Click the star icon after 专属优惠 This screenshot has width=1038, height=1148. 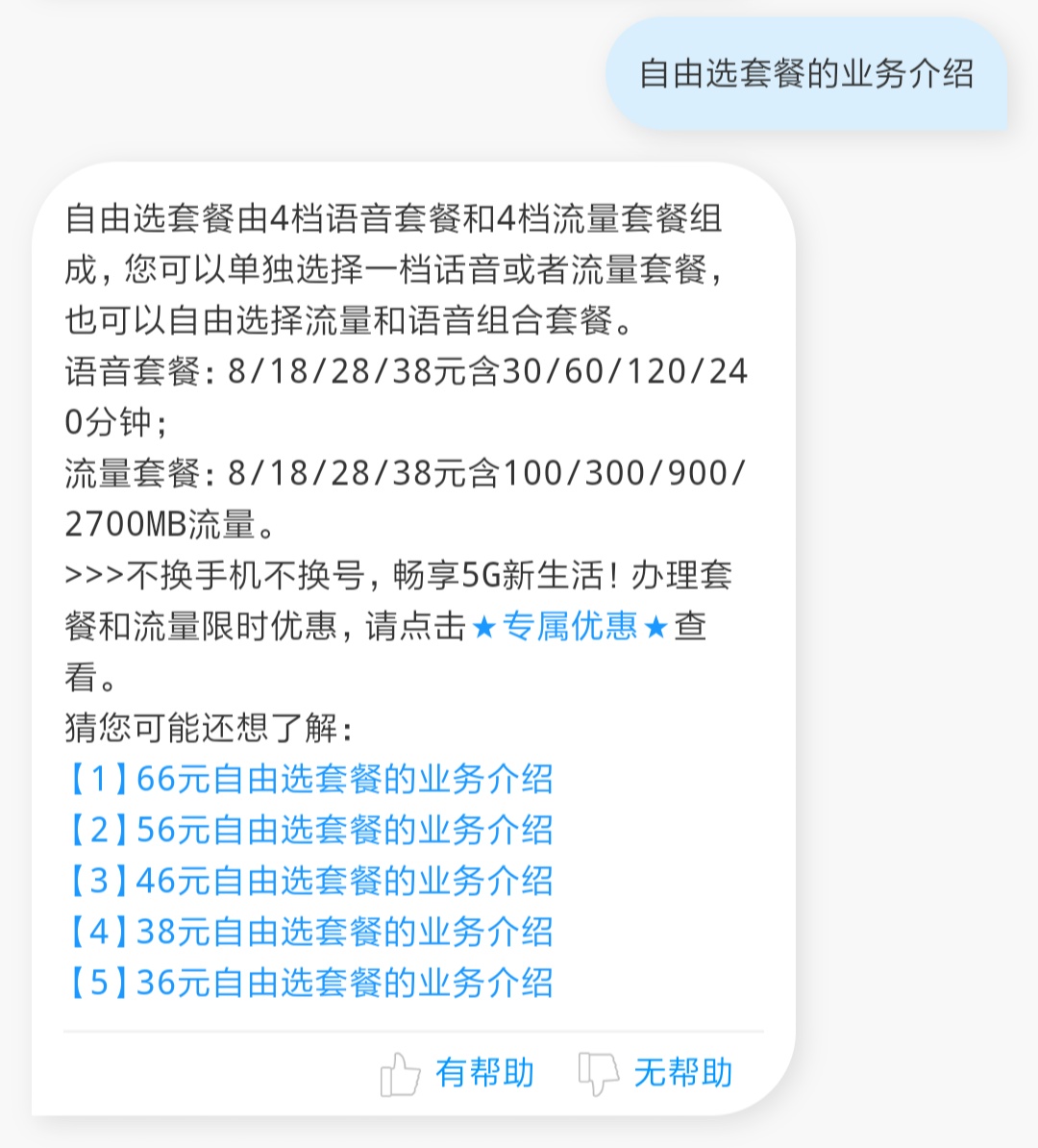pos(657,626)
